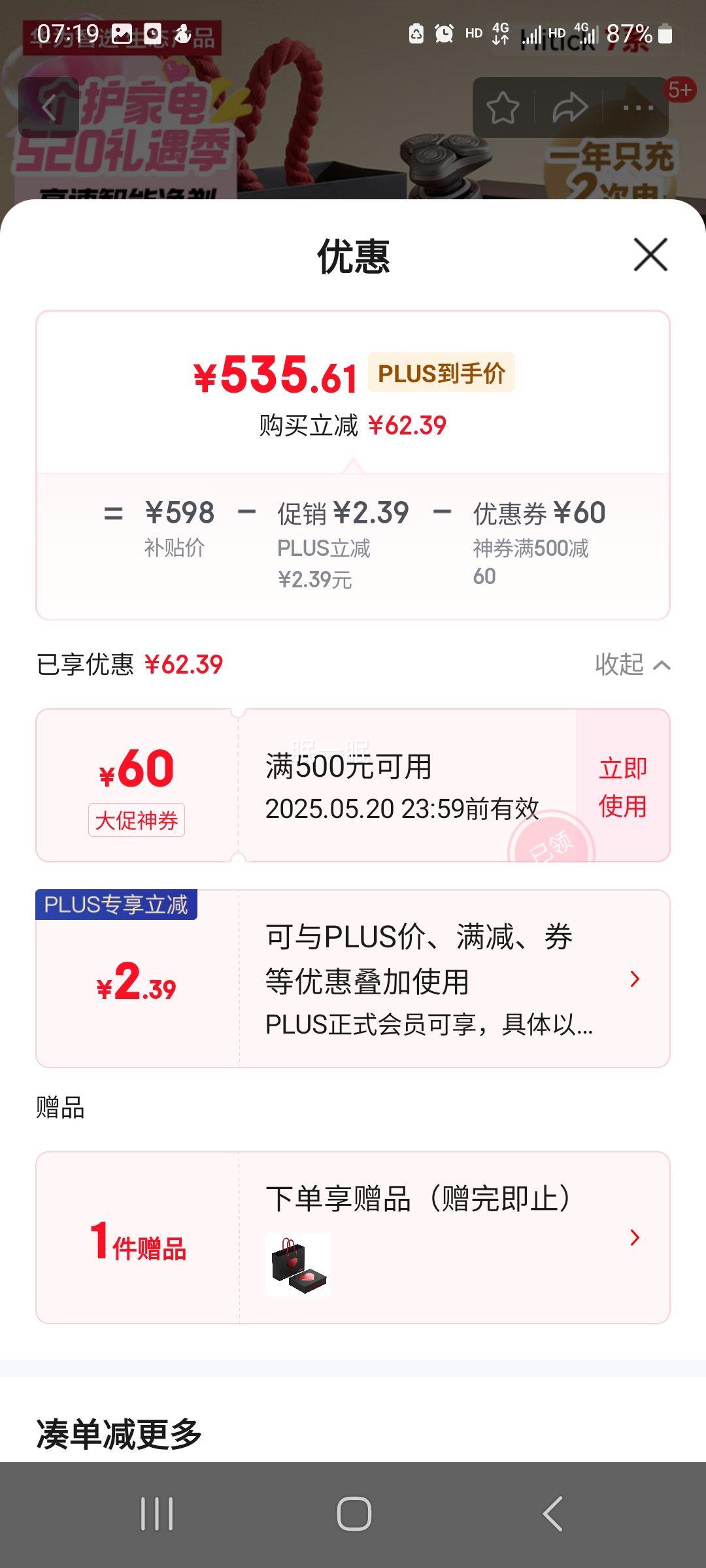
Task: Tap the 购买立减 ¥62.39 price summary
Action: [x=353, y=425]
